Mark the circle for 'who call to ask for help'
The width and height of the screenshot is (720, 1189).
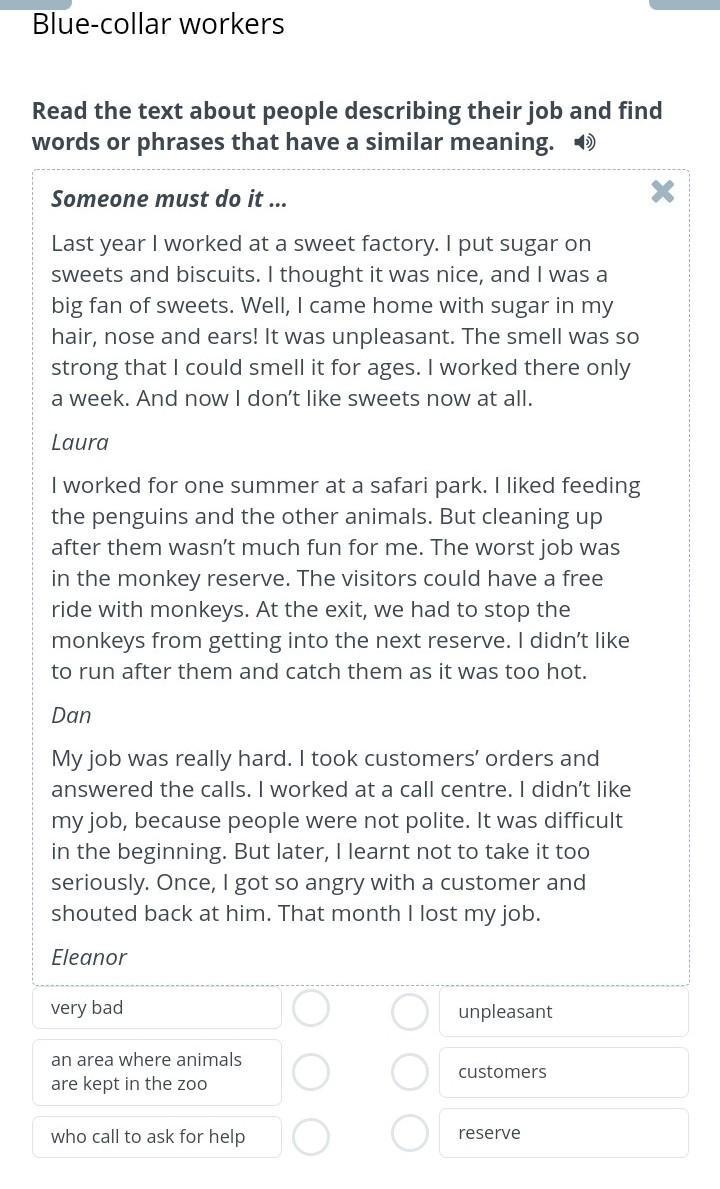point(311,1137)
